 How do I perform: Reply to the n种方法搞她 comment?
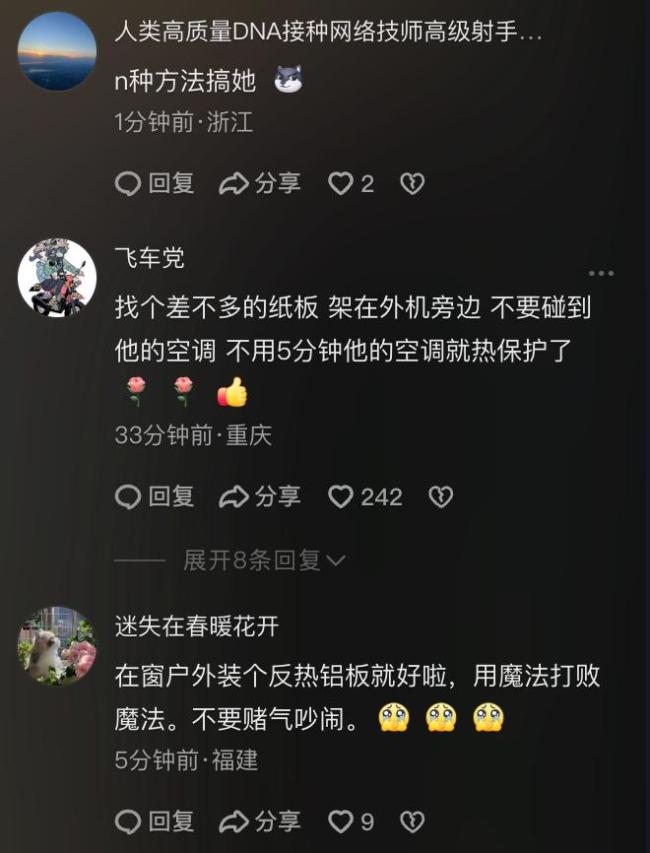pos(155,183)
